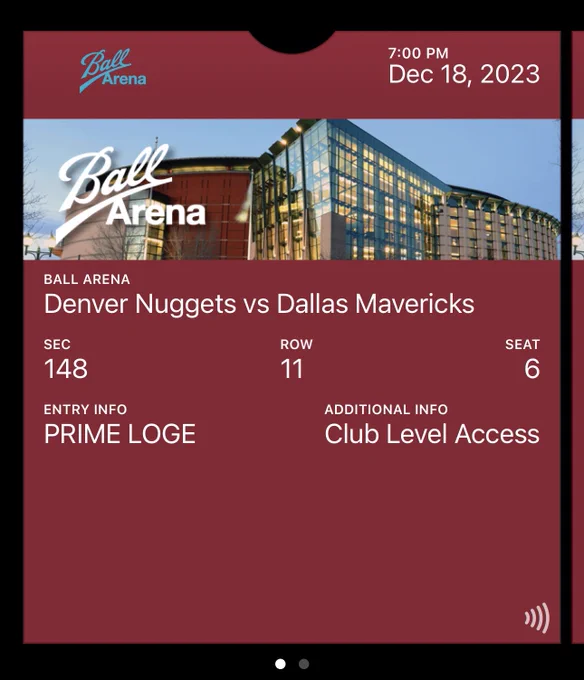Screen dimensions: 584x680
Task: Tap the second page indicator dot
Action: (x=304, y=664)
